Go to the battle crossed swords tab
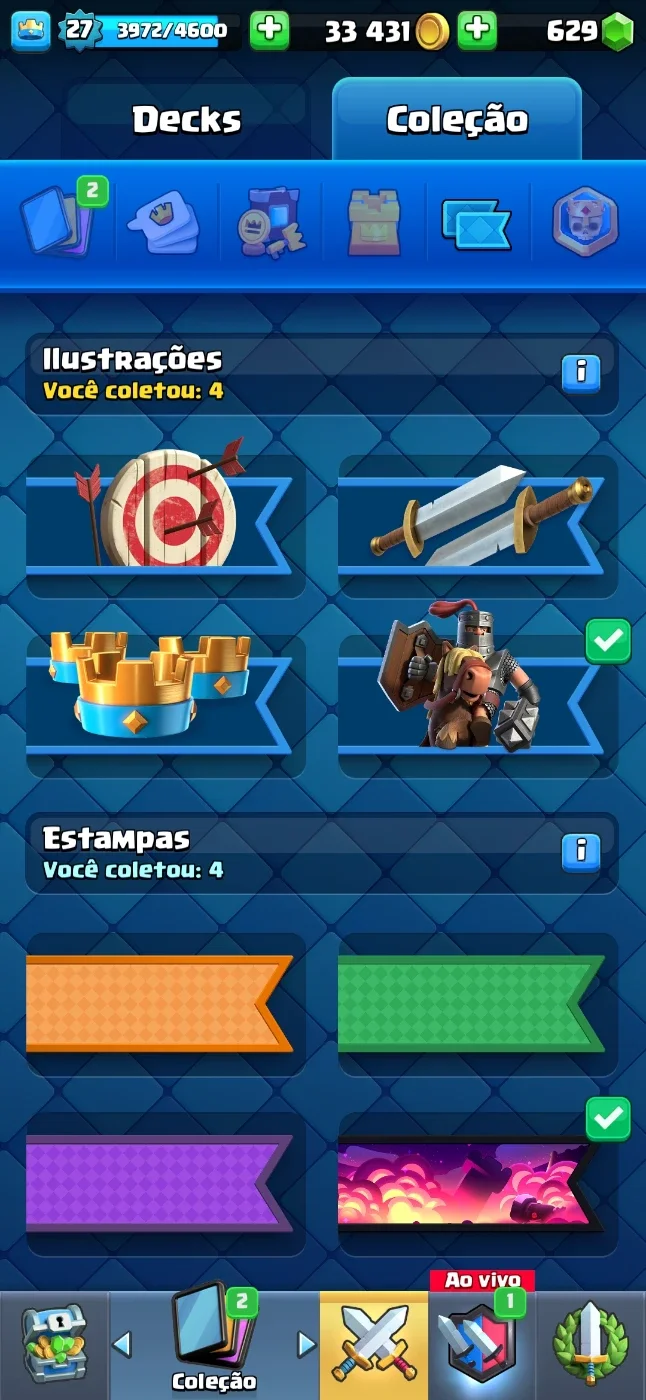 tap(374, 1344)
